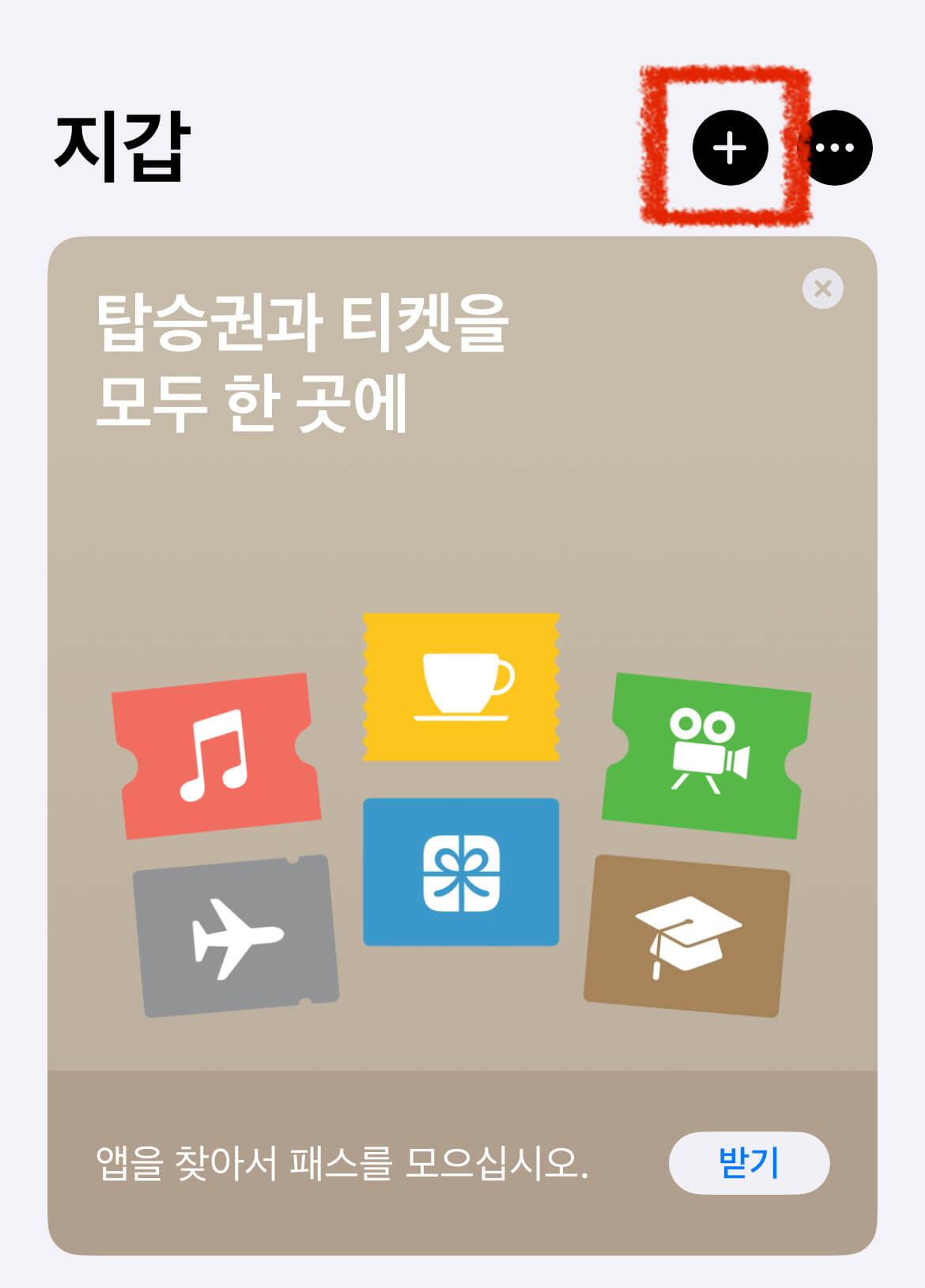This screenshot has width=925, height=1288.
Task: Select the blue gift card icon
Action: click(x=461, y=869)
